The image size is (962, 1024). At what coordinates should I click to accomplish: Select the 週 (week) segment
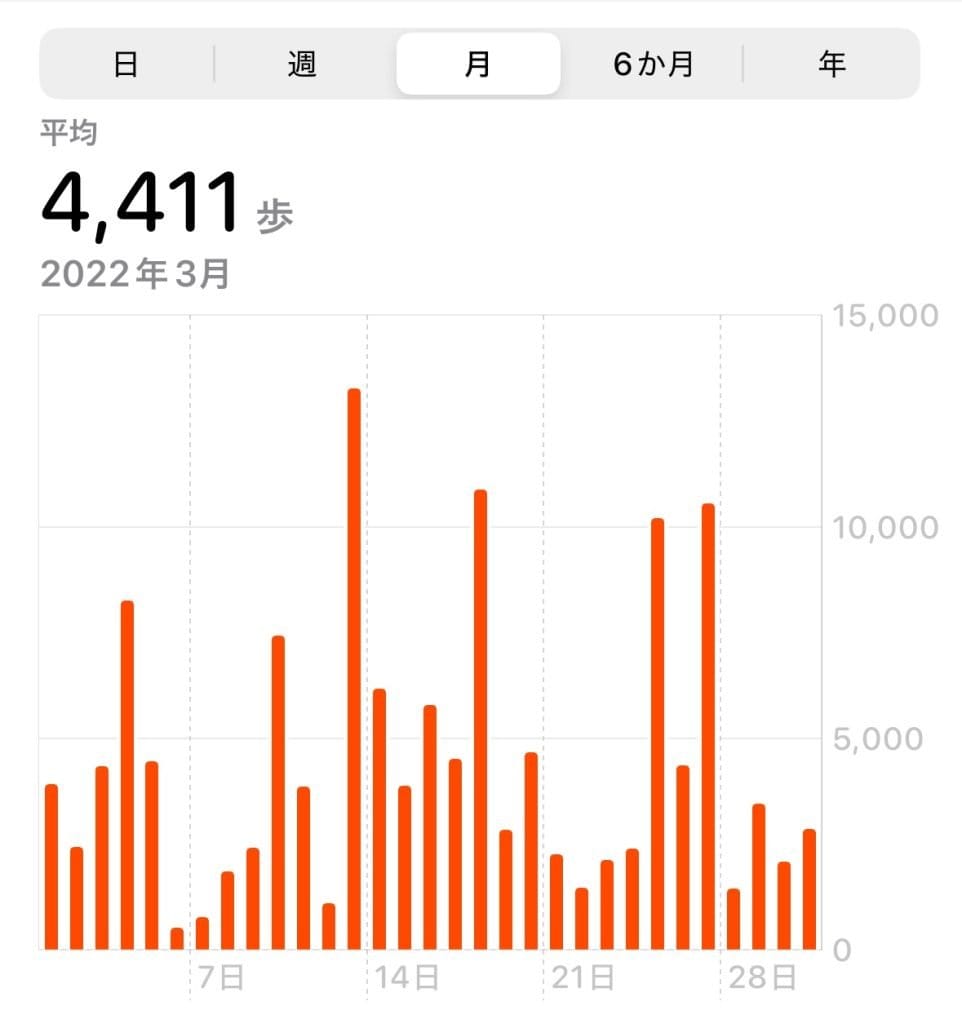[x=302, y=64]
